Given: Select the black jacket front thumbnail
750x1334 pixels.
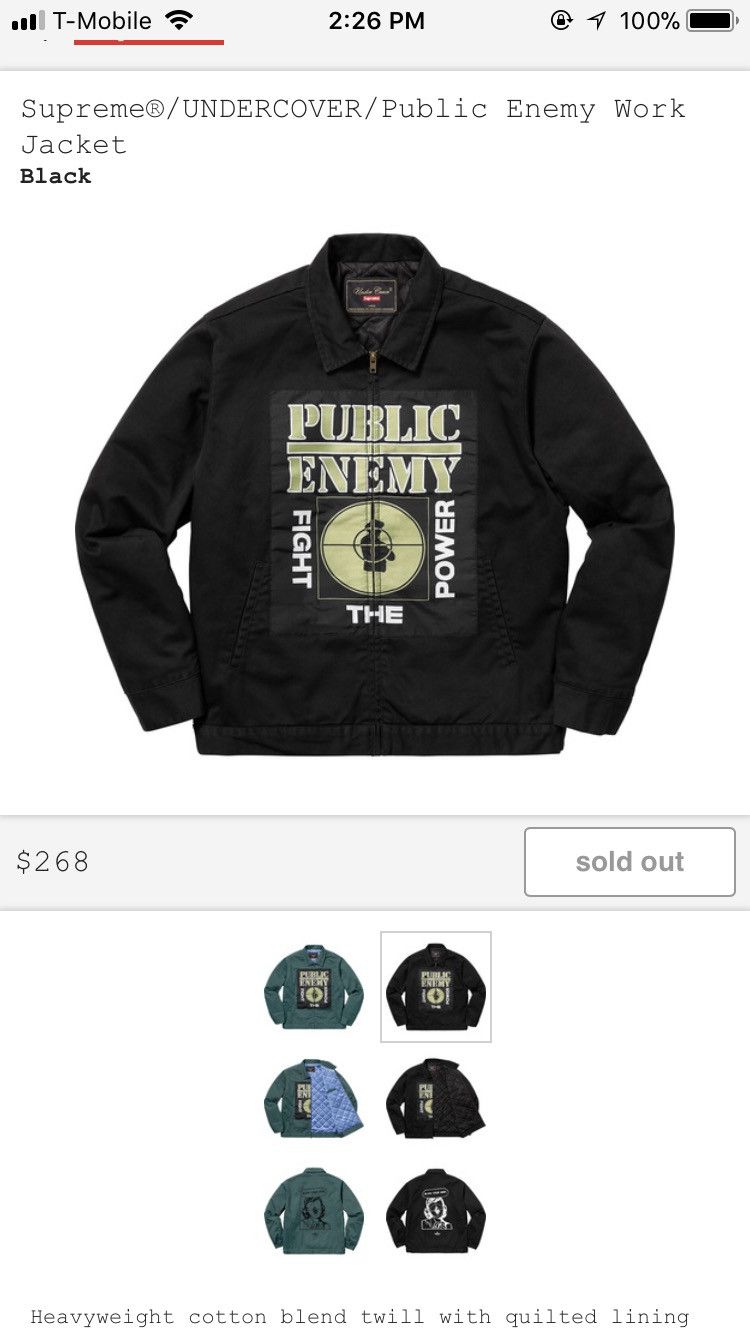Looking at the screenshot, I should point(436,986).
